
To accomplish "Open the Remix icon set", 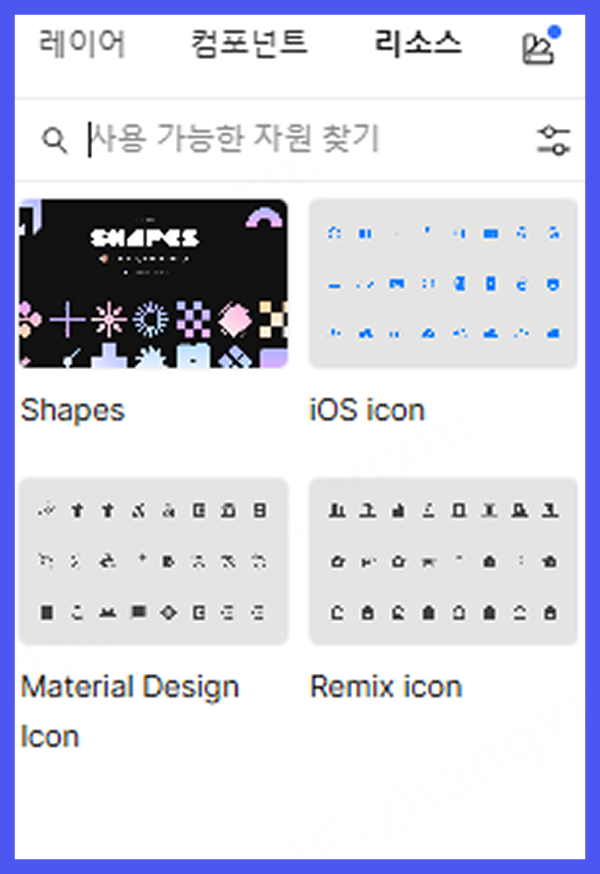I will [443, 561].
